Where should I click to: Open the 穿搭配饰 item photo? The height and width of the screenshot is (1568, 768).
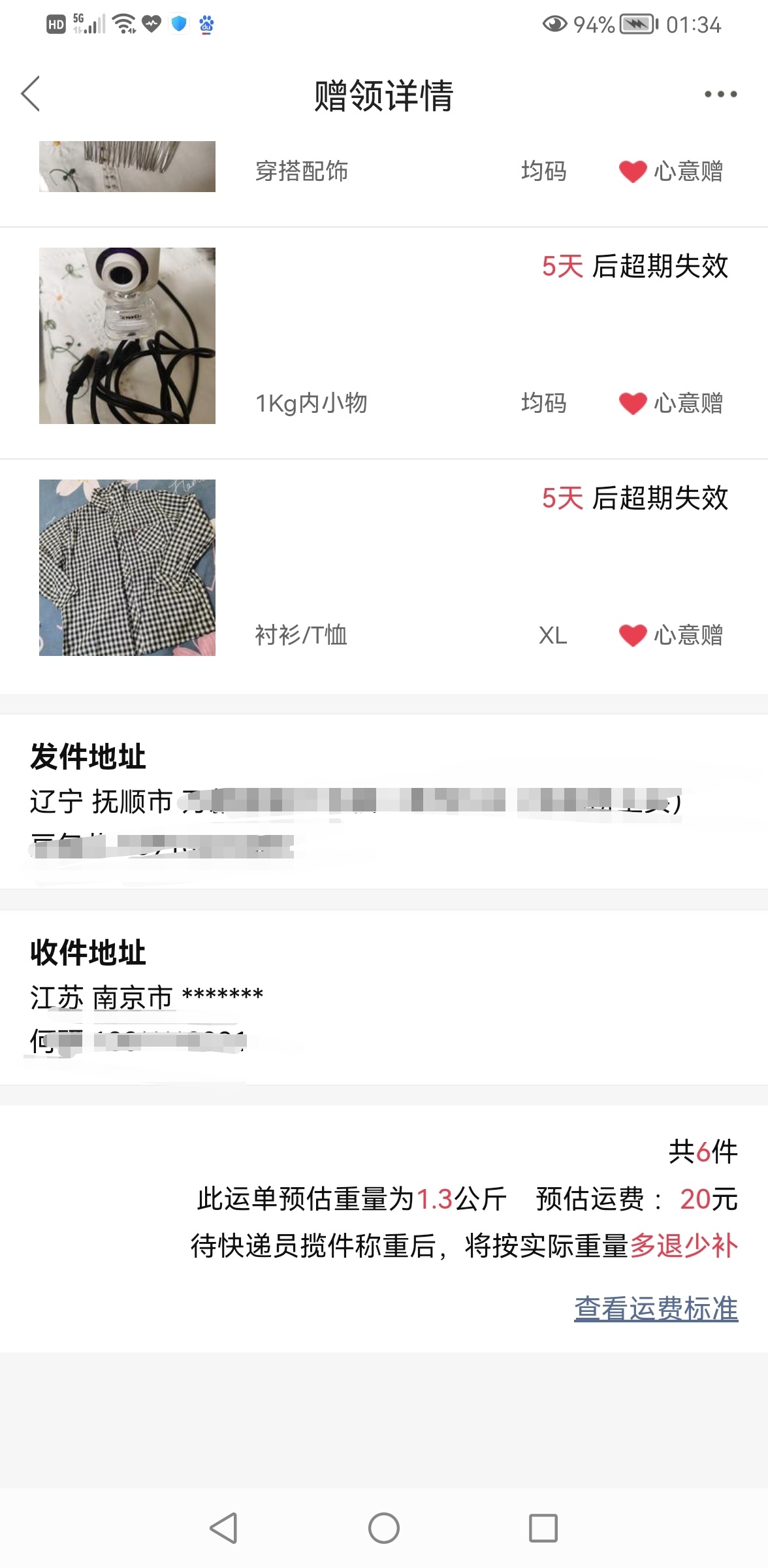pos(127,167)
